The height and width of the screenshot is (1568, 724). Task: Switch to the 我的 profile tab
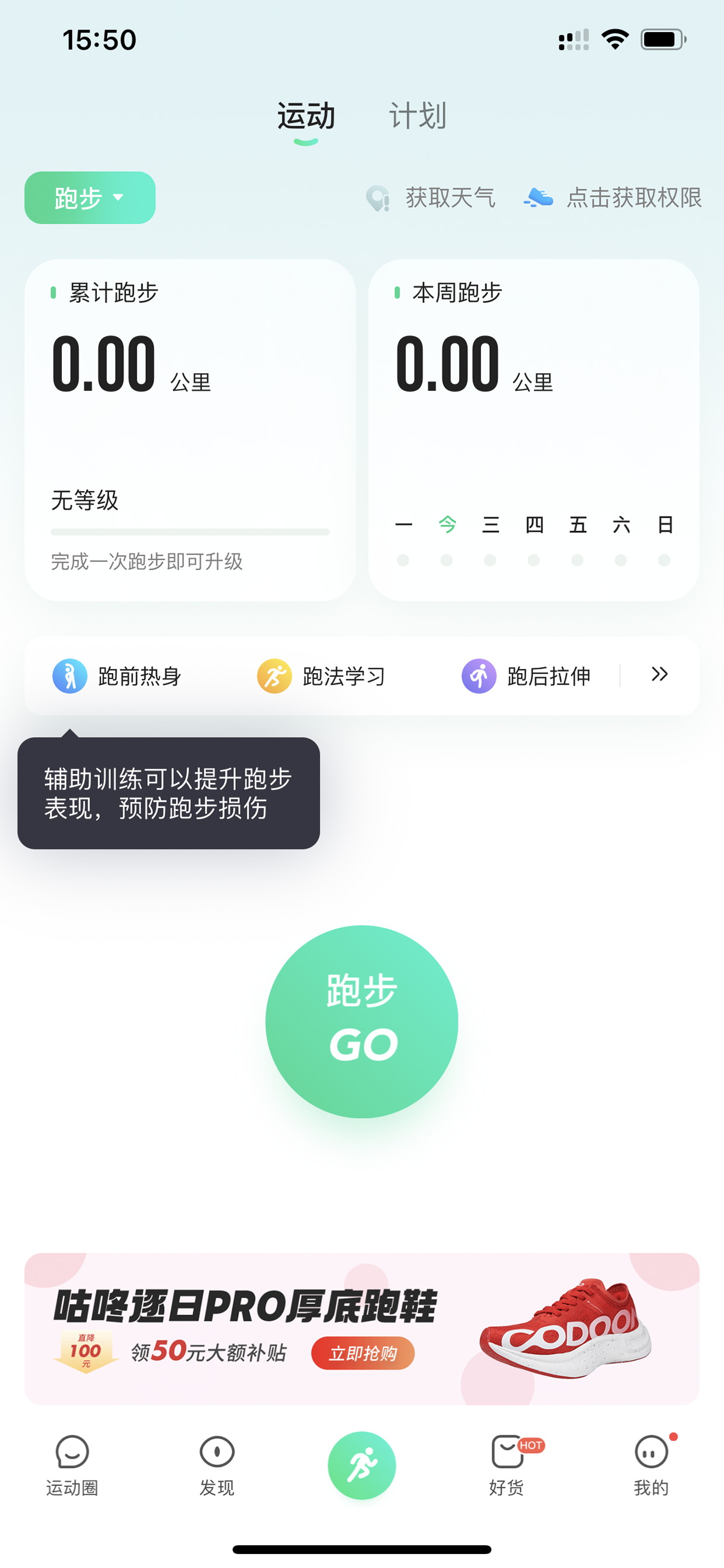pos(652,1466)
